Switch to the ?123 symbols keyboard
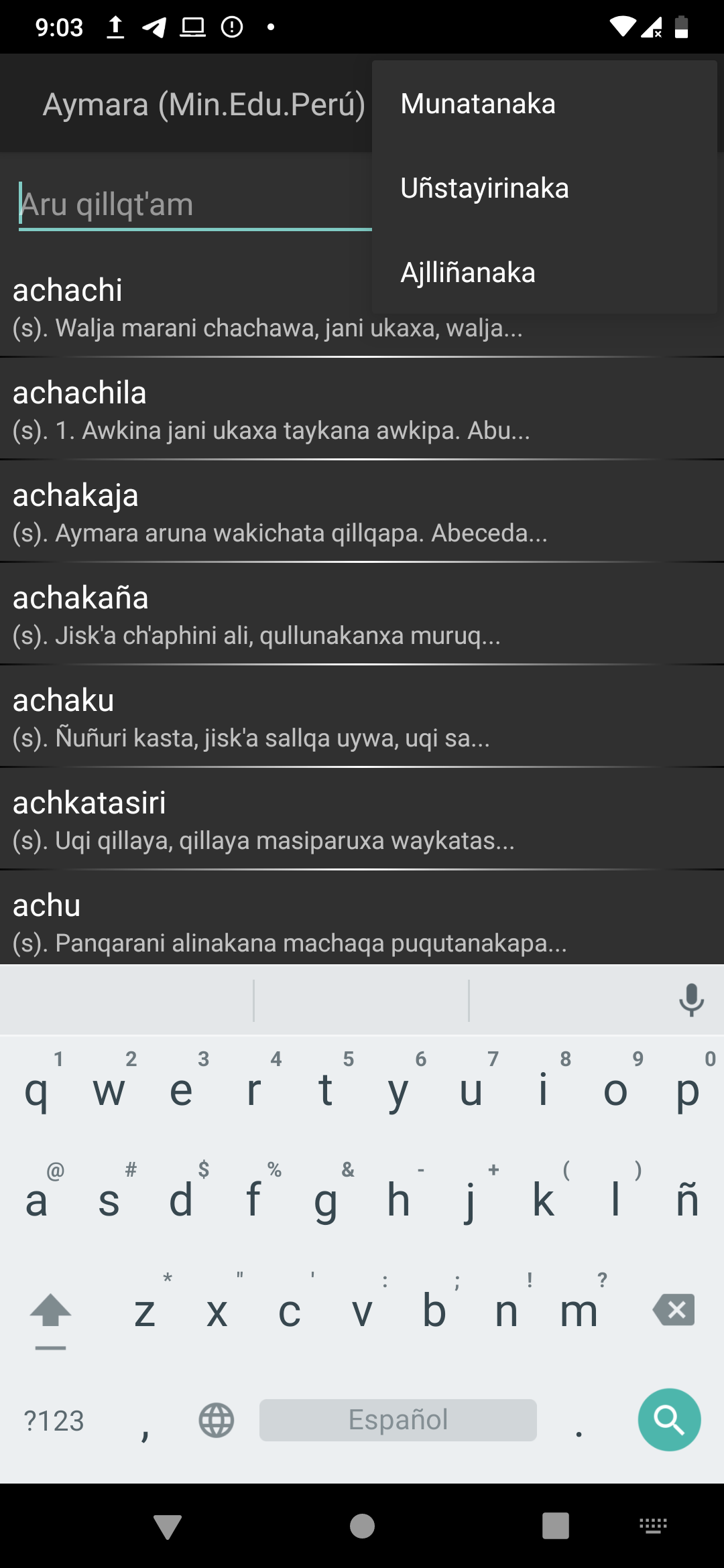 click(x=54, y=1421)
